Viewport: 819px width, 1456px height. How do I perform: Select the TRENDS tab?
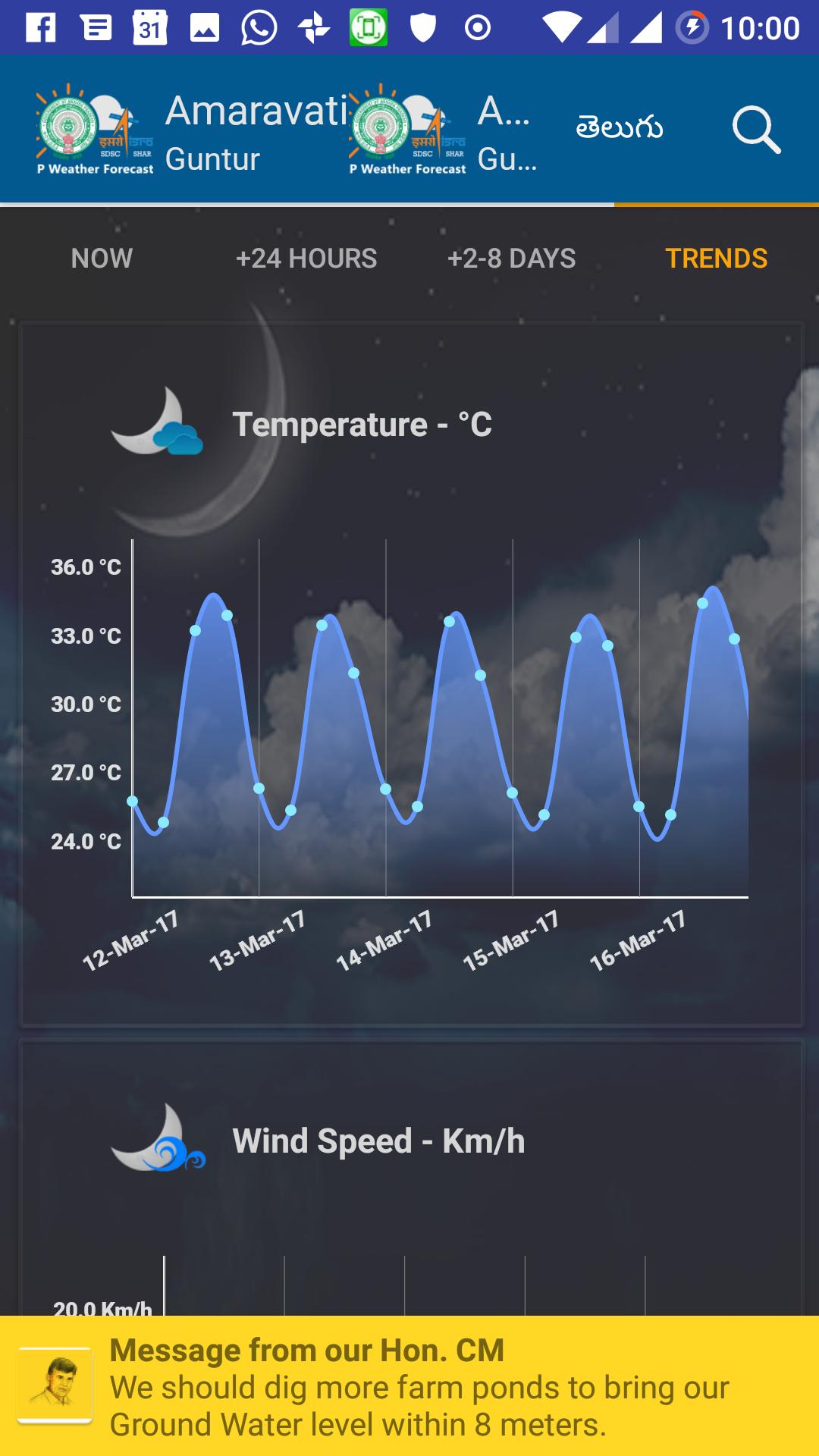716,259
